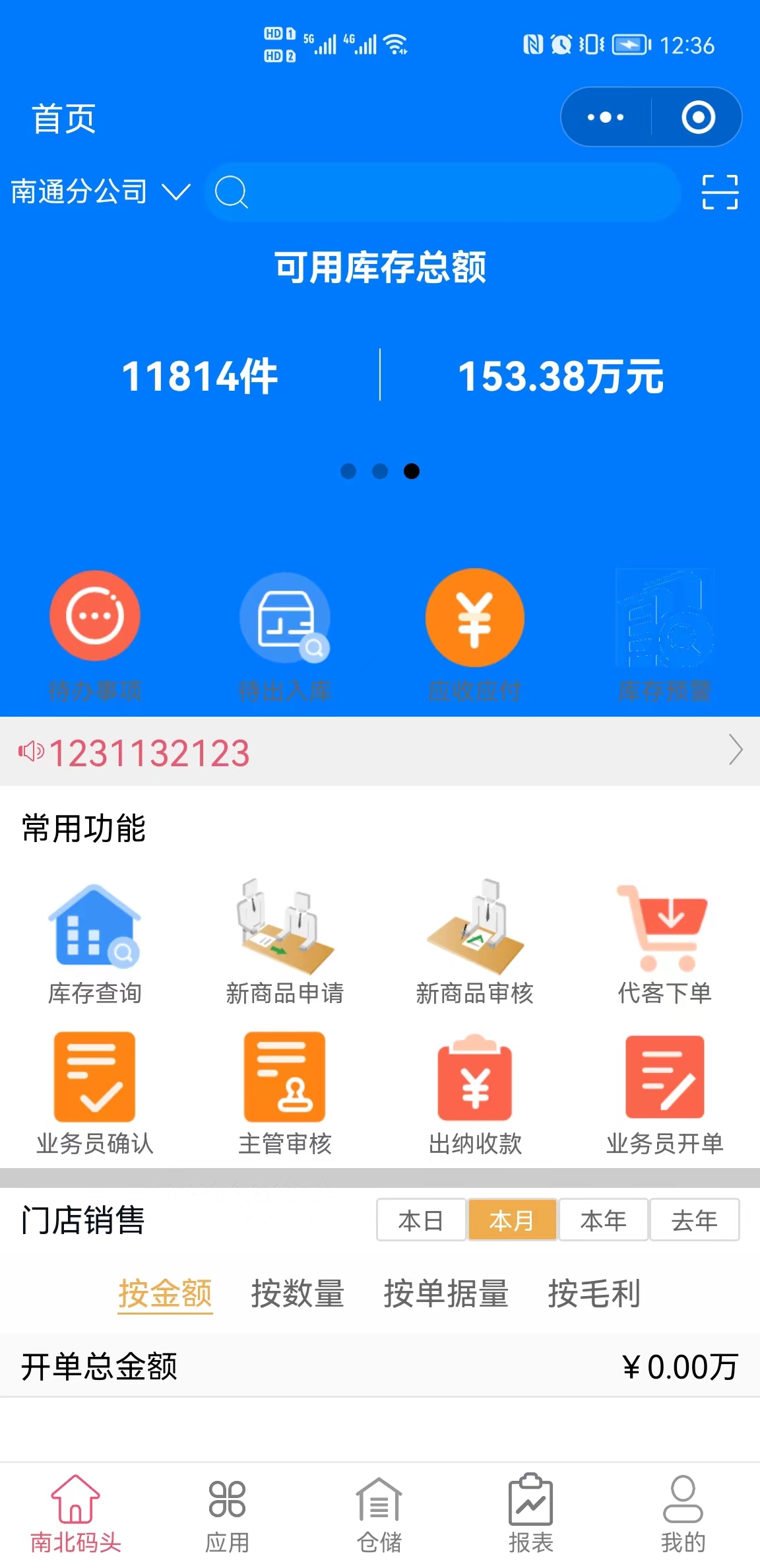Tap the search input field
760x1568 pixels.
click(442, 192)
